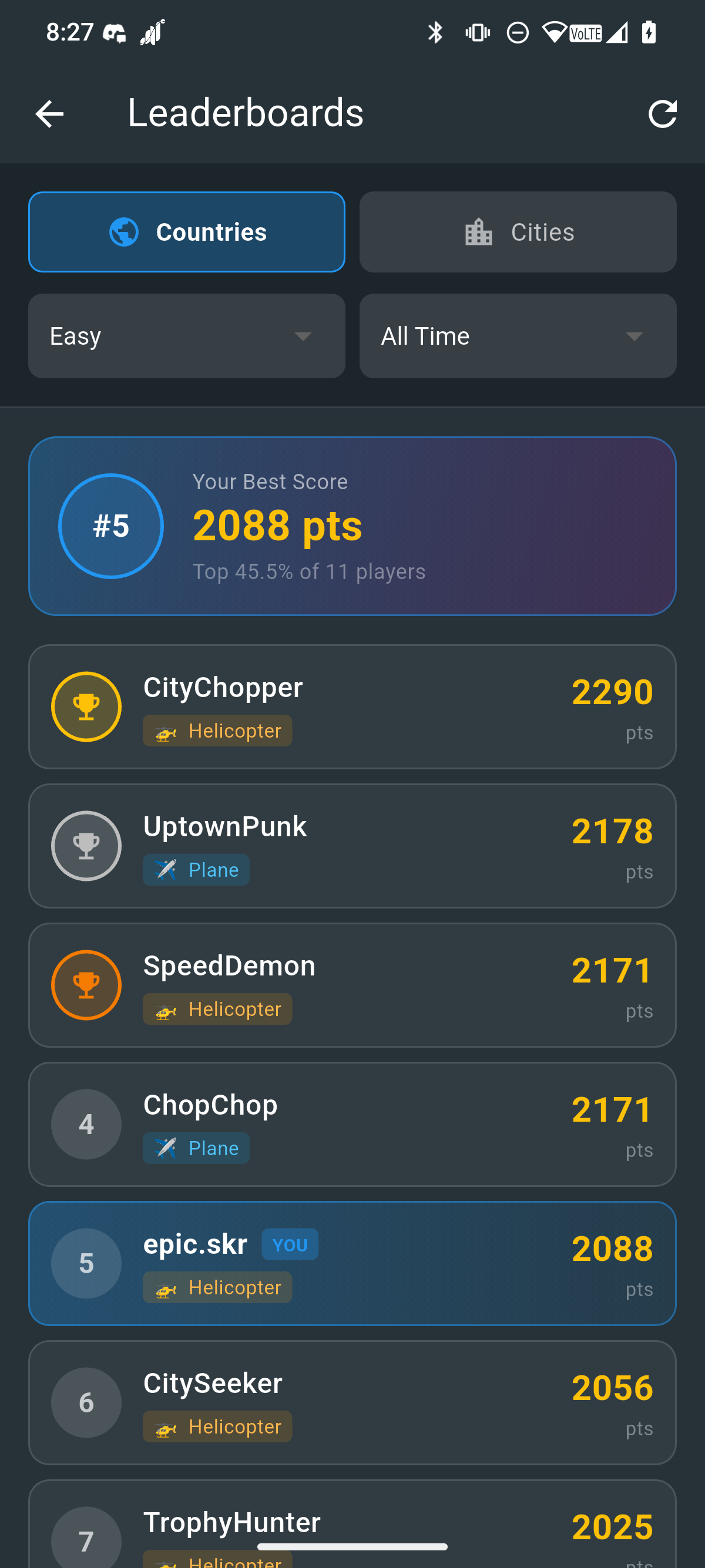This screenshot has height=1568, width=705.
Task: Open Your Best Score card
Action: (x=352, y=526)
